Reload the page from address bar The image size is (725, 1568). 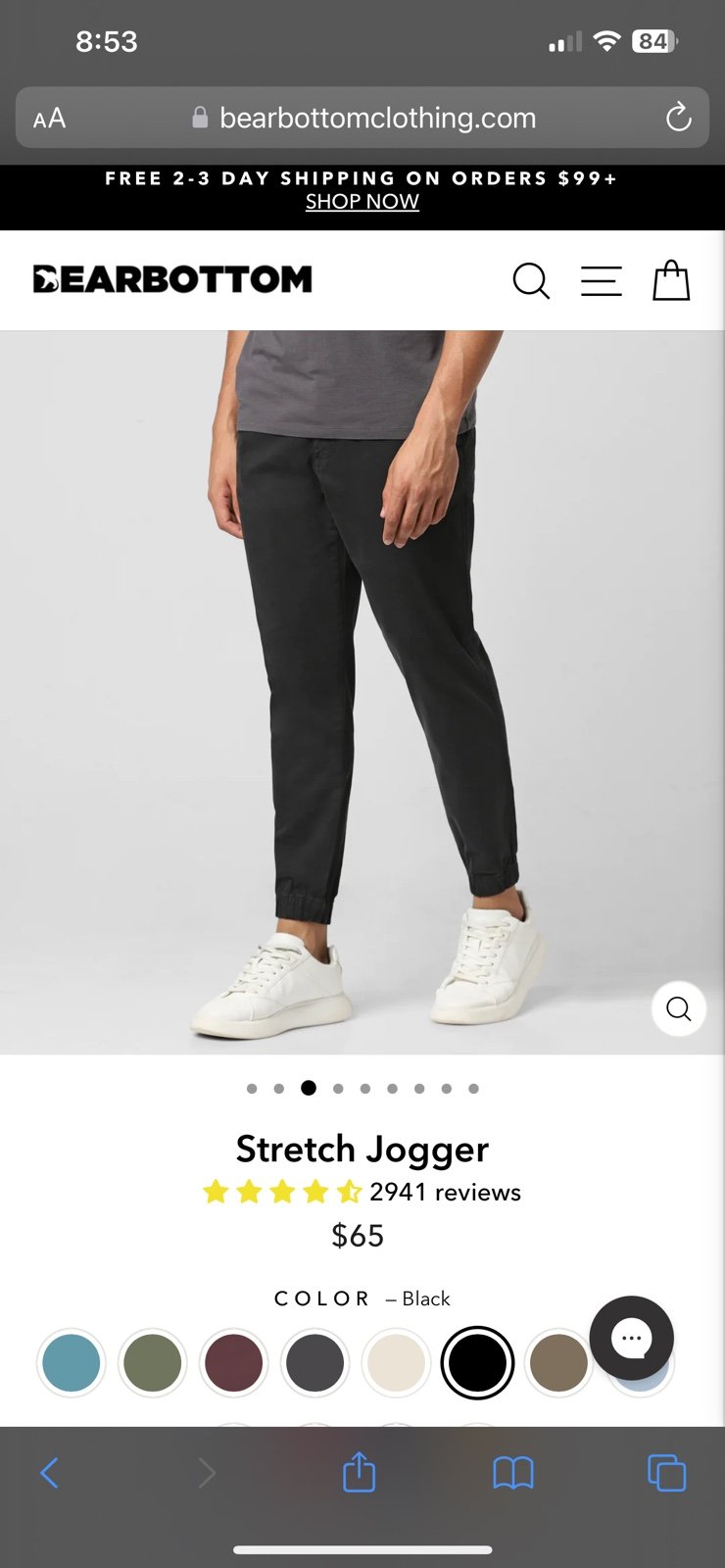tap(678, 119)
